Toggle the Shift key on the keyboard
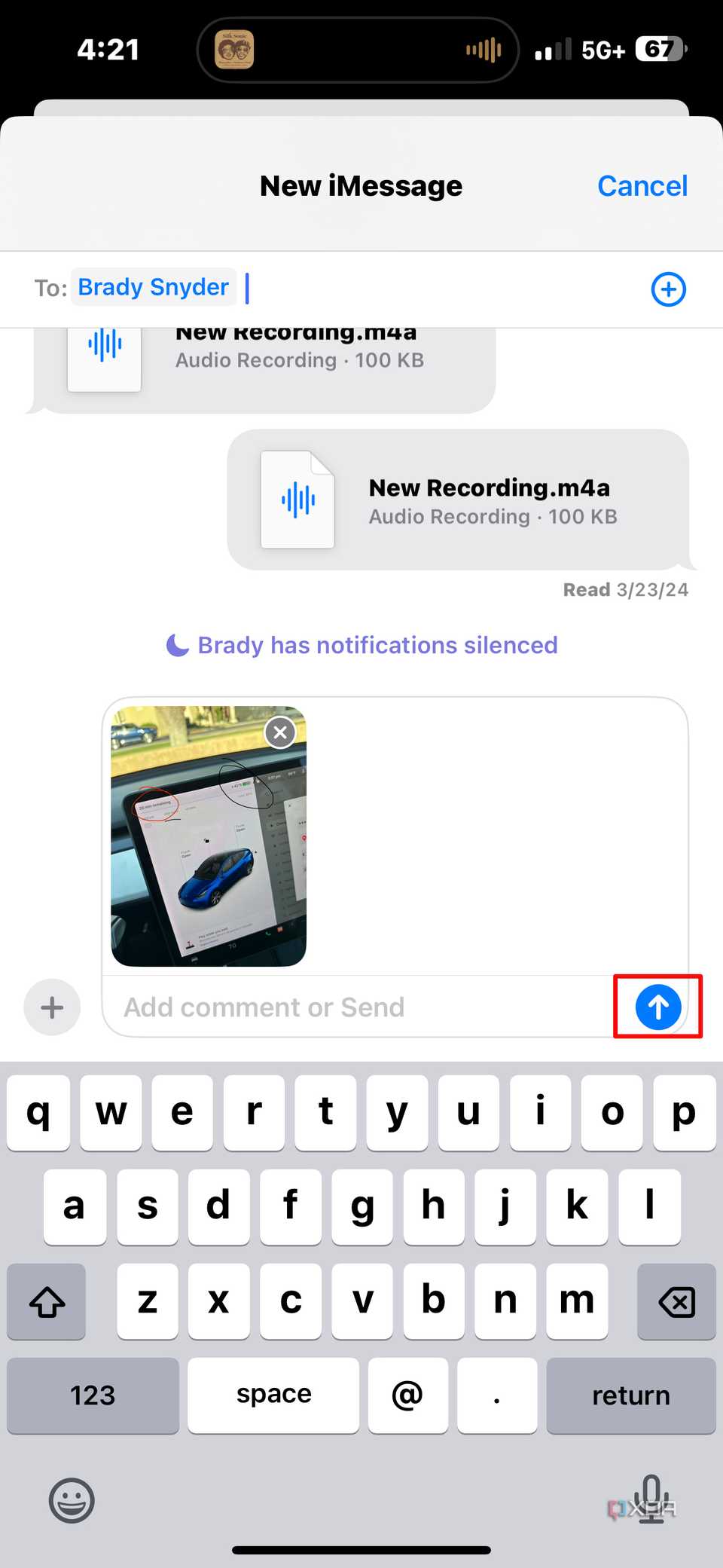 tap(46, 1301)
